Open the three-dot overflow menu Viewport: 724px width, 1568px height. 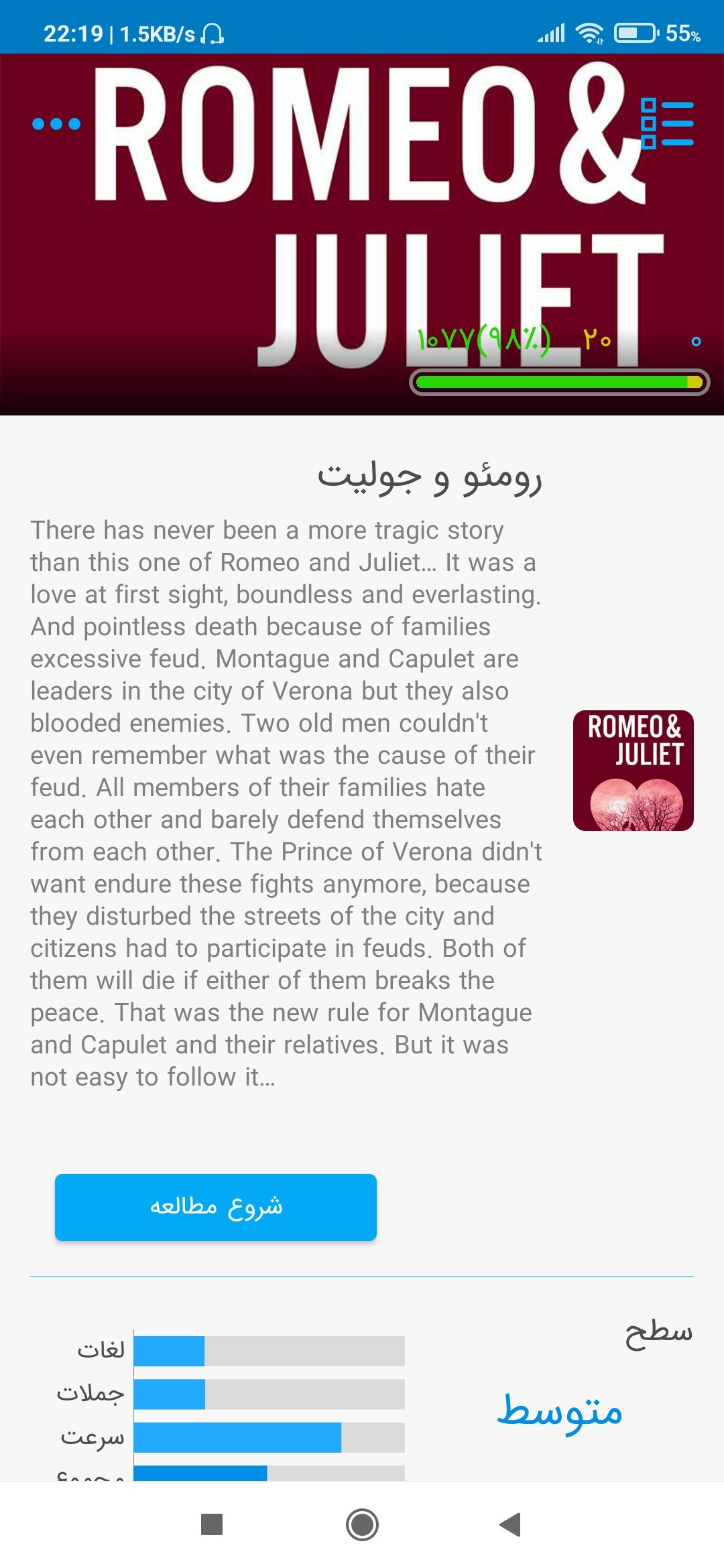coord(56,124)
